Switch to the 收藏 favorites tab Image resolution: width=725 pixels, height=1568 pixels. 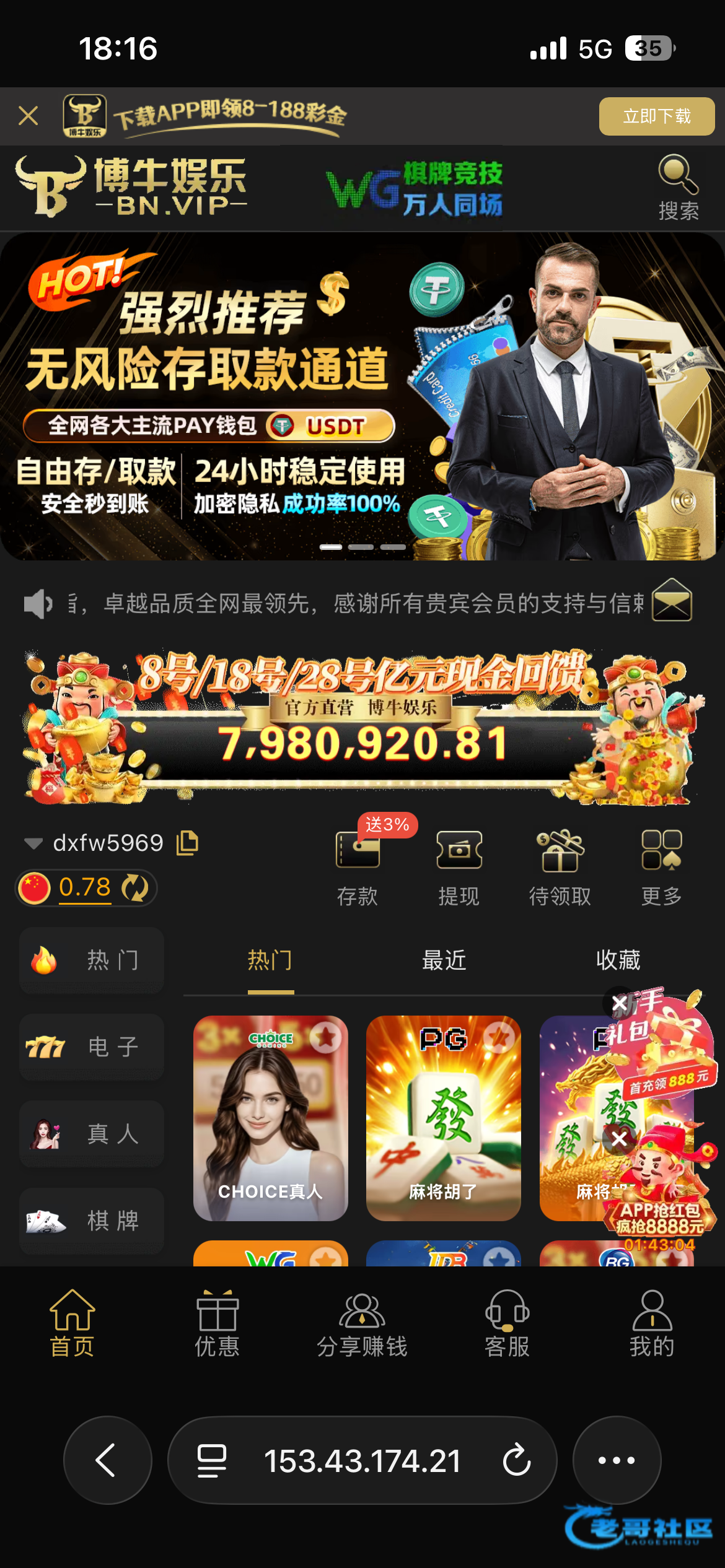(x=618, y=960)
